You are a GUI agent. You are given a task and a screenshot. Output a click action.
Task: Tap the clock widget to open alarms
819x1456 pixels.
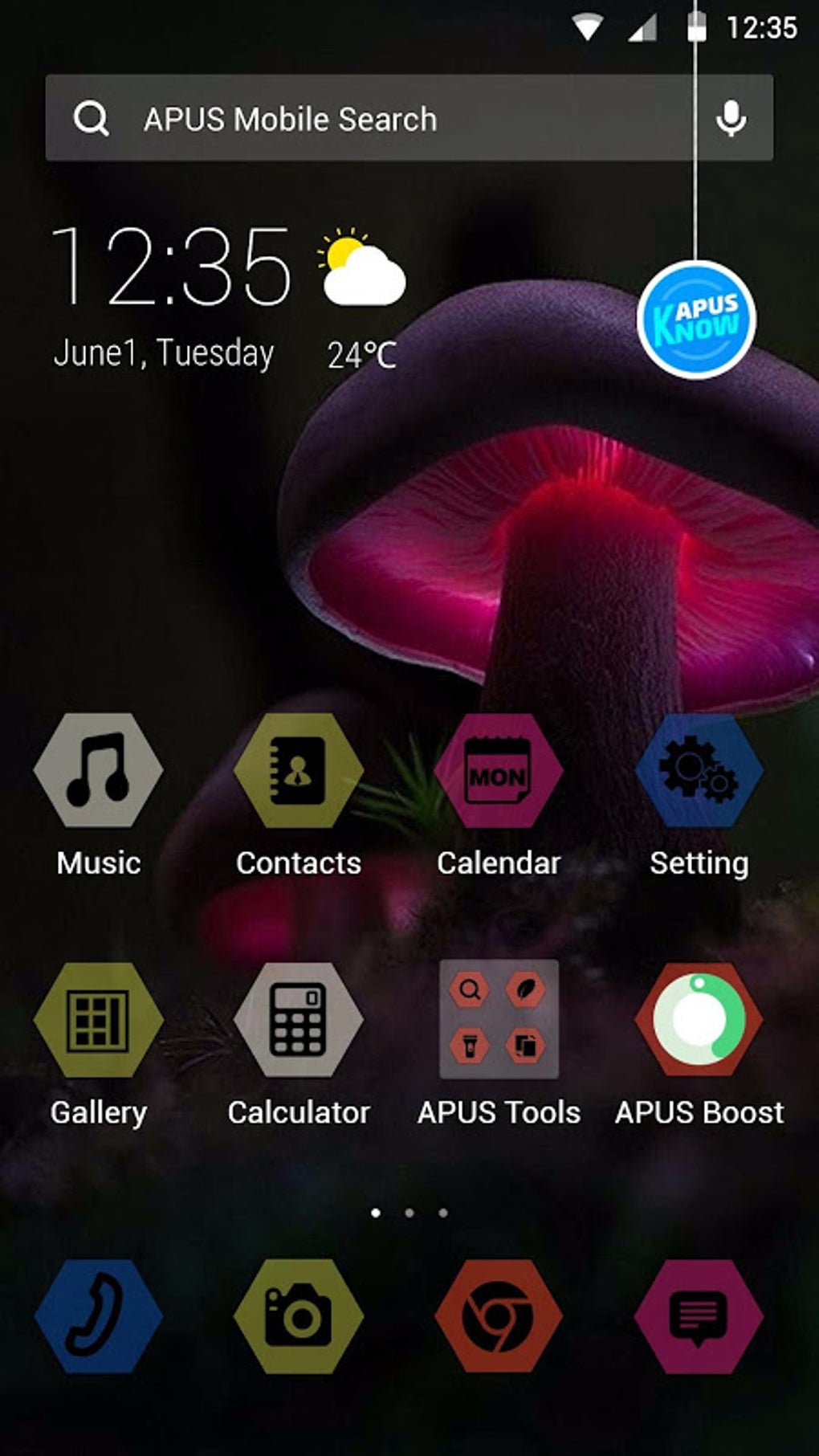(177, 265)
